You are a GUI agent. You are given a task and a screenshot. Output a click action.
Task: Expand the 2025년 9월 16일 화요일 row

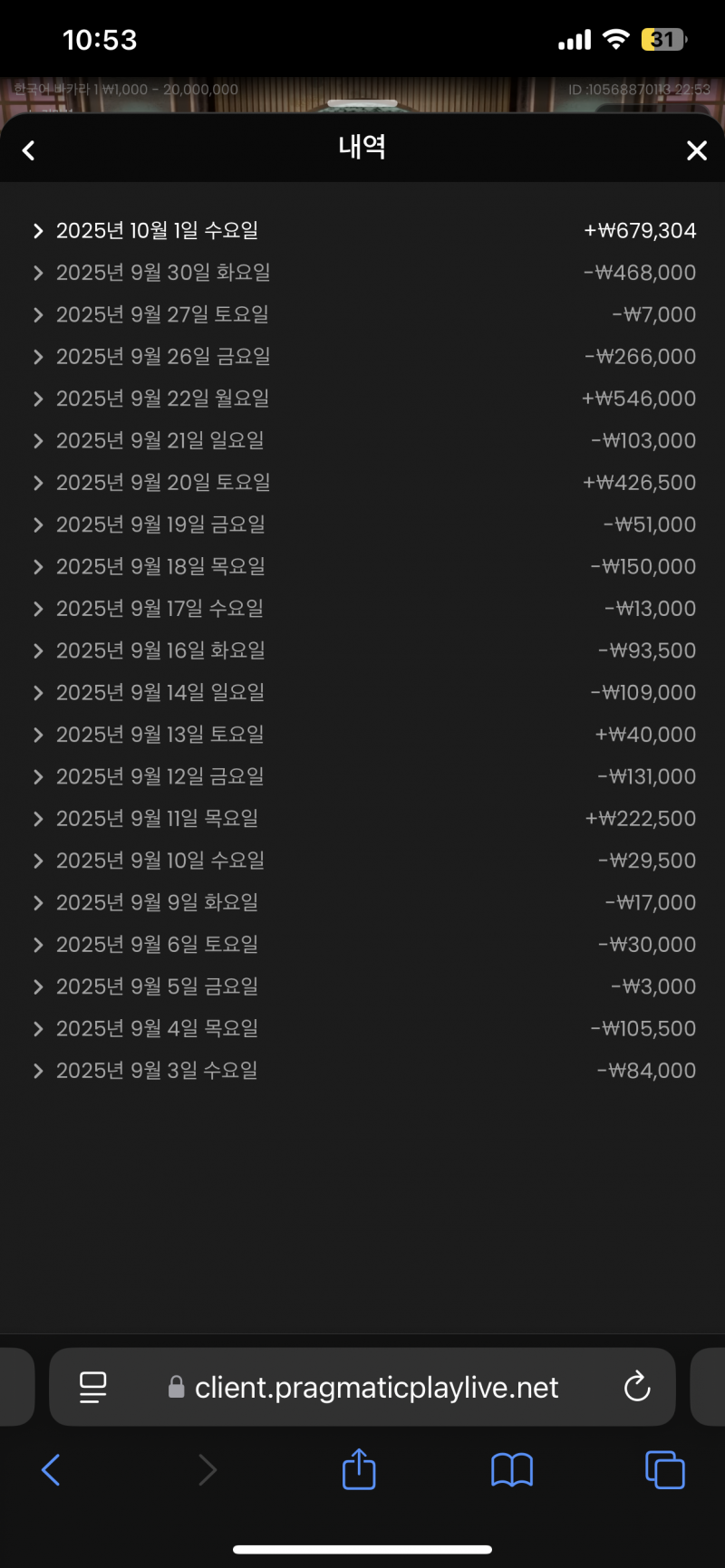pyautogui.click(x=159, y=651)
